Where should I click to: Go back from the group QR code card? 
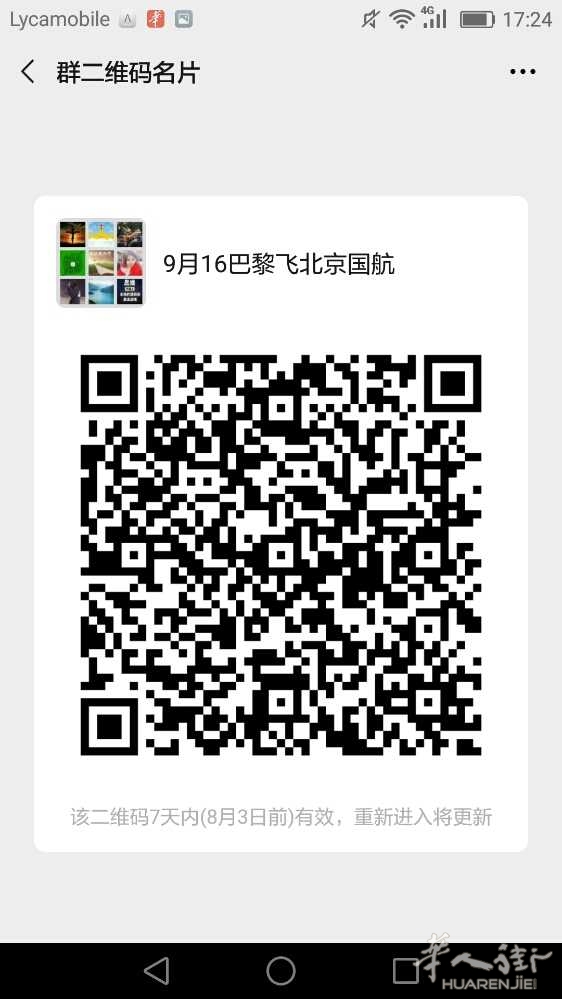[27, 72]
